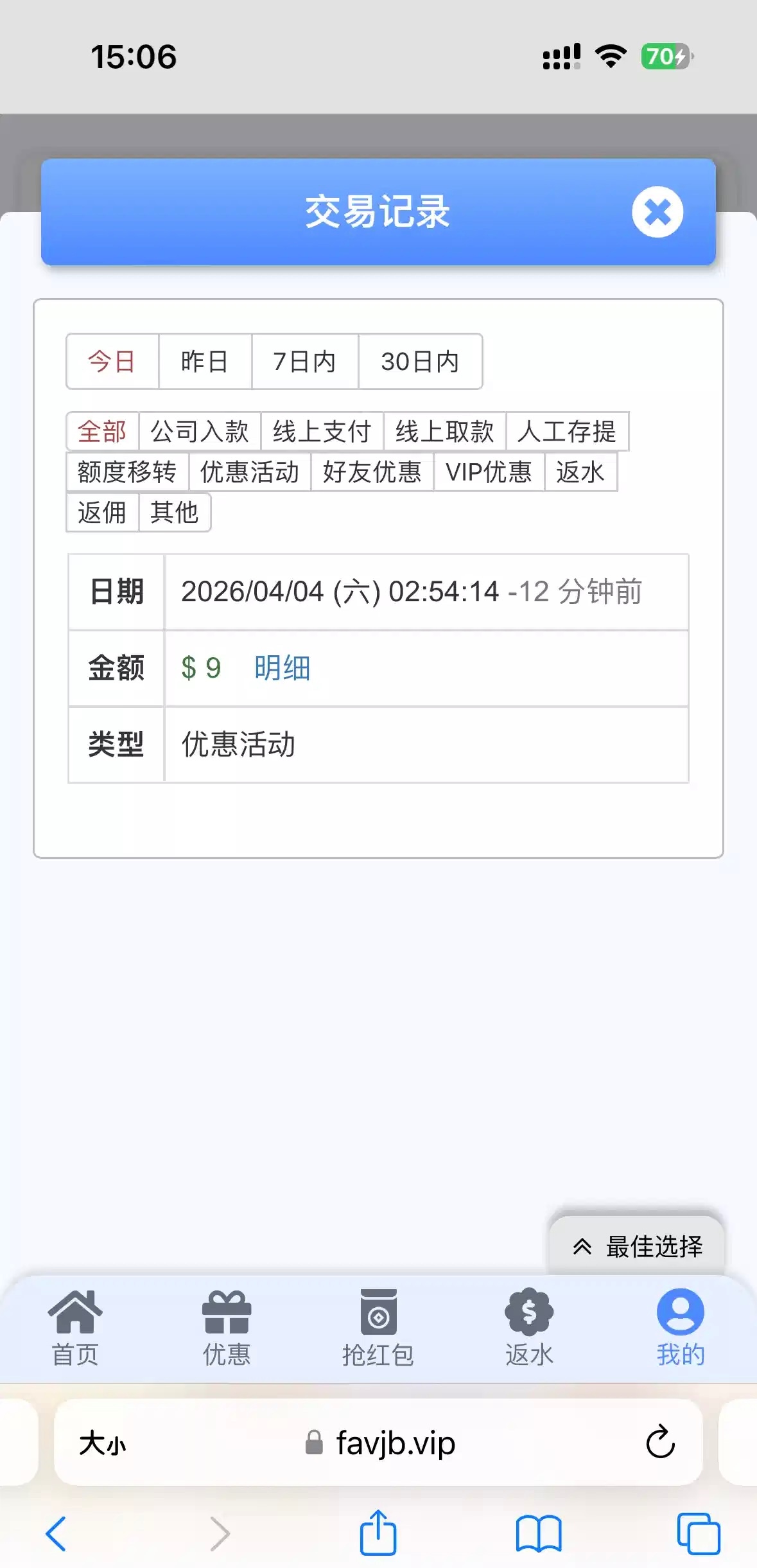Viewport: 757px width, 1568px height.
Task: Reload the page in Safari
Action: coord(660,1443)
